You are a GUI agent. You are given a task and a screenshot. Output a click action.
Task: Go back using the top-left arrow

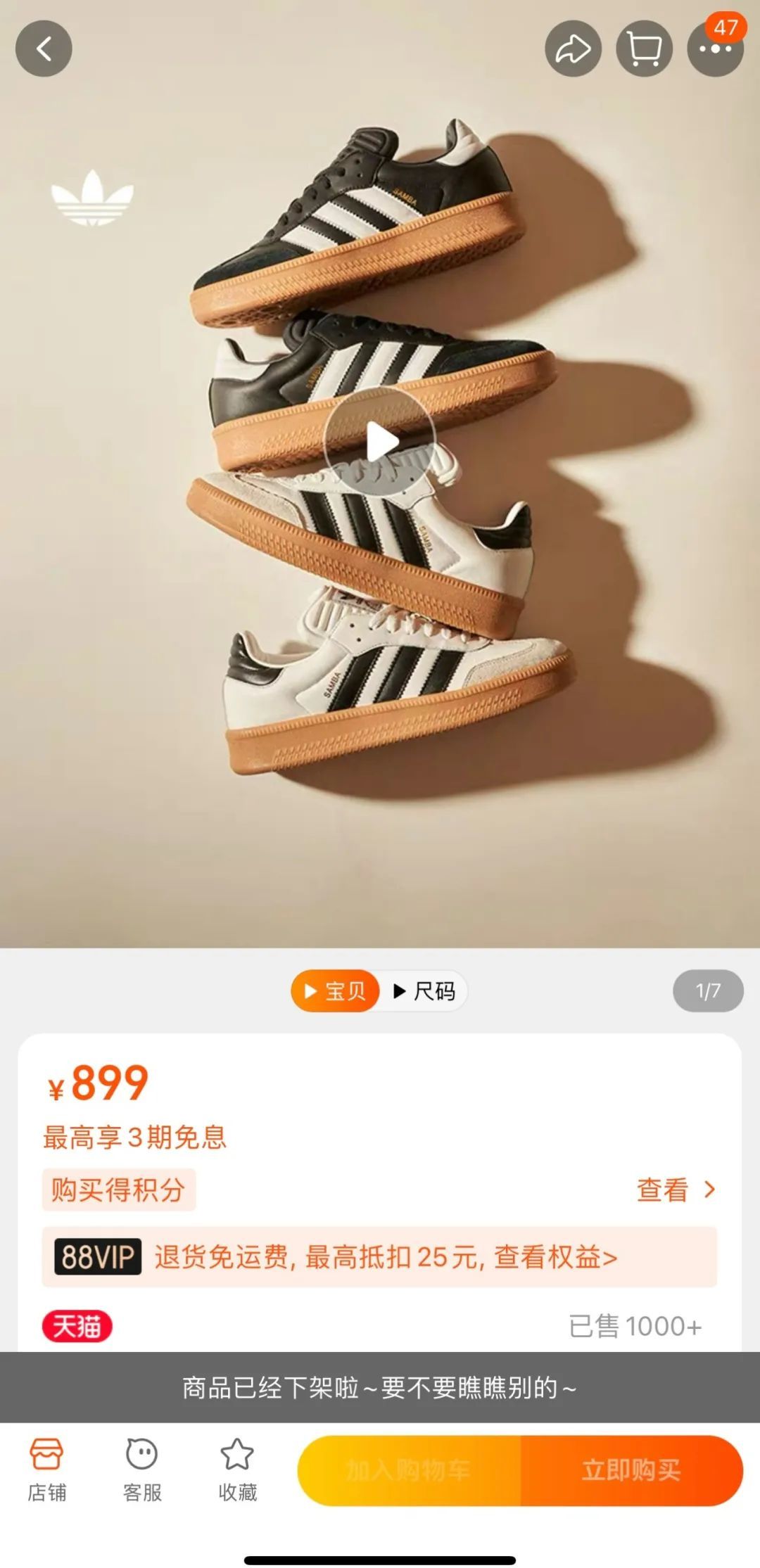point(44,49)
